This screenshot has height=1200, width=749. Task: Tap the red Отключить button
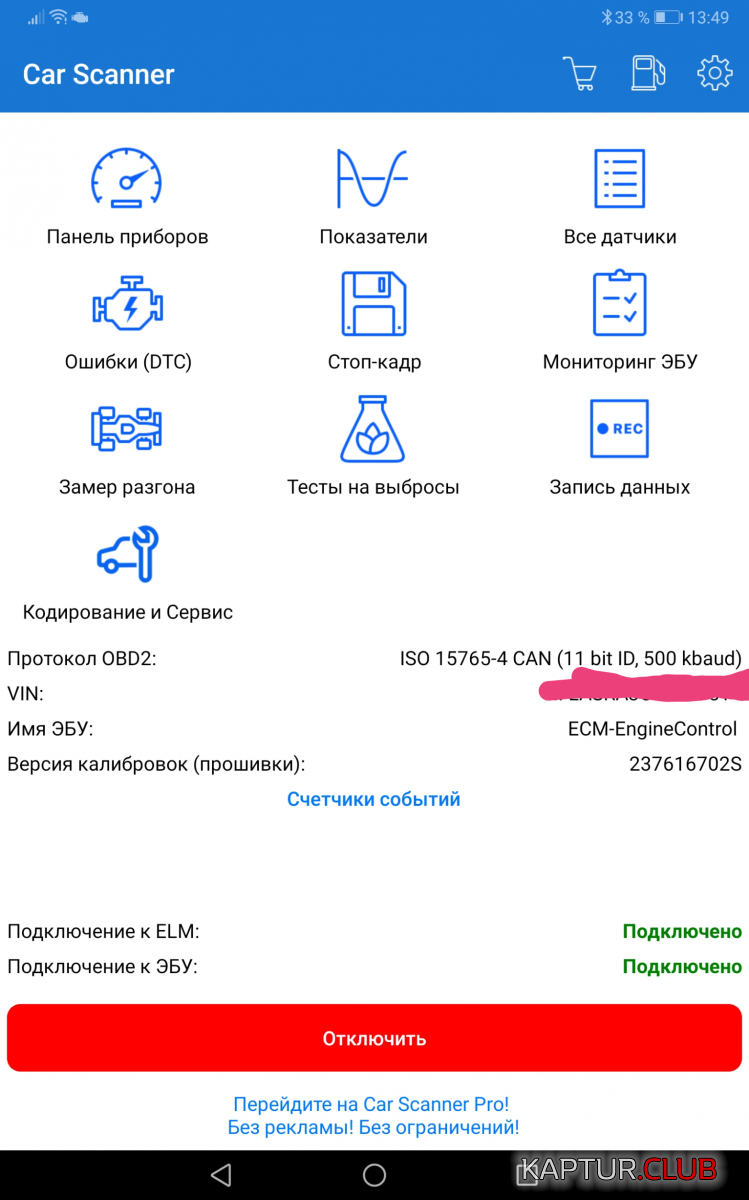374,1038
